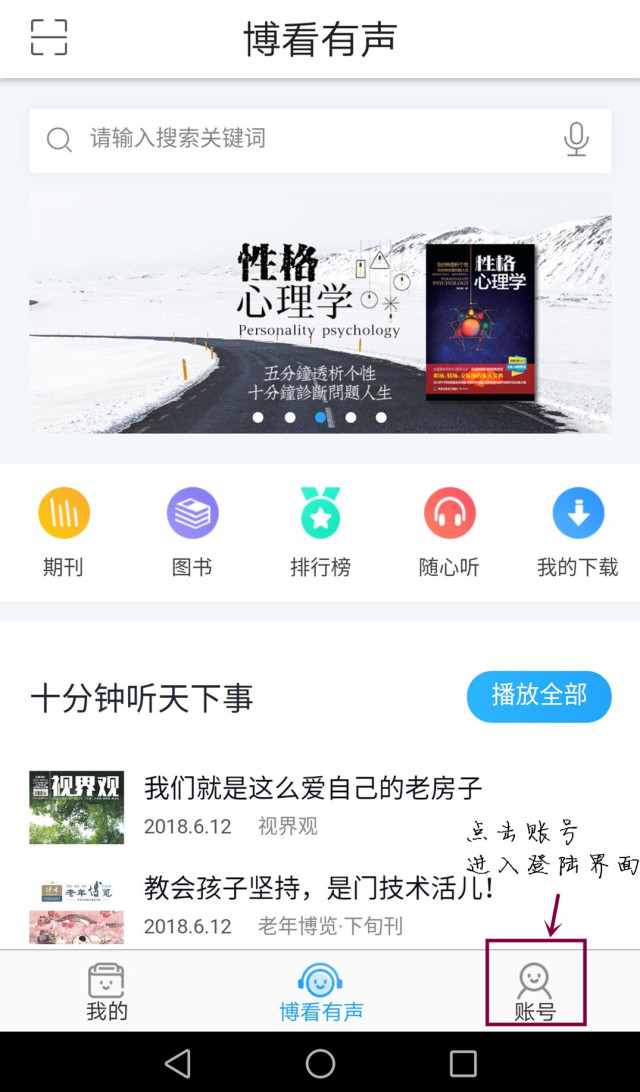The image size is (640, 1092).
Task: Switch to the 博看有声 tab
Action: tap(320, 991)
